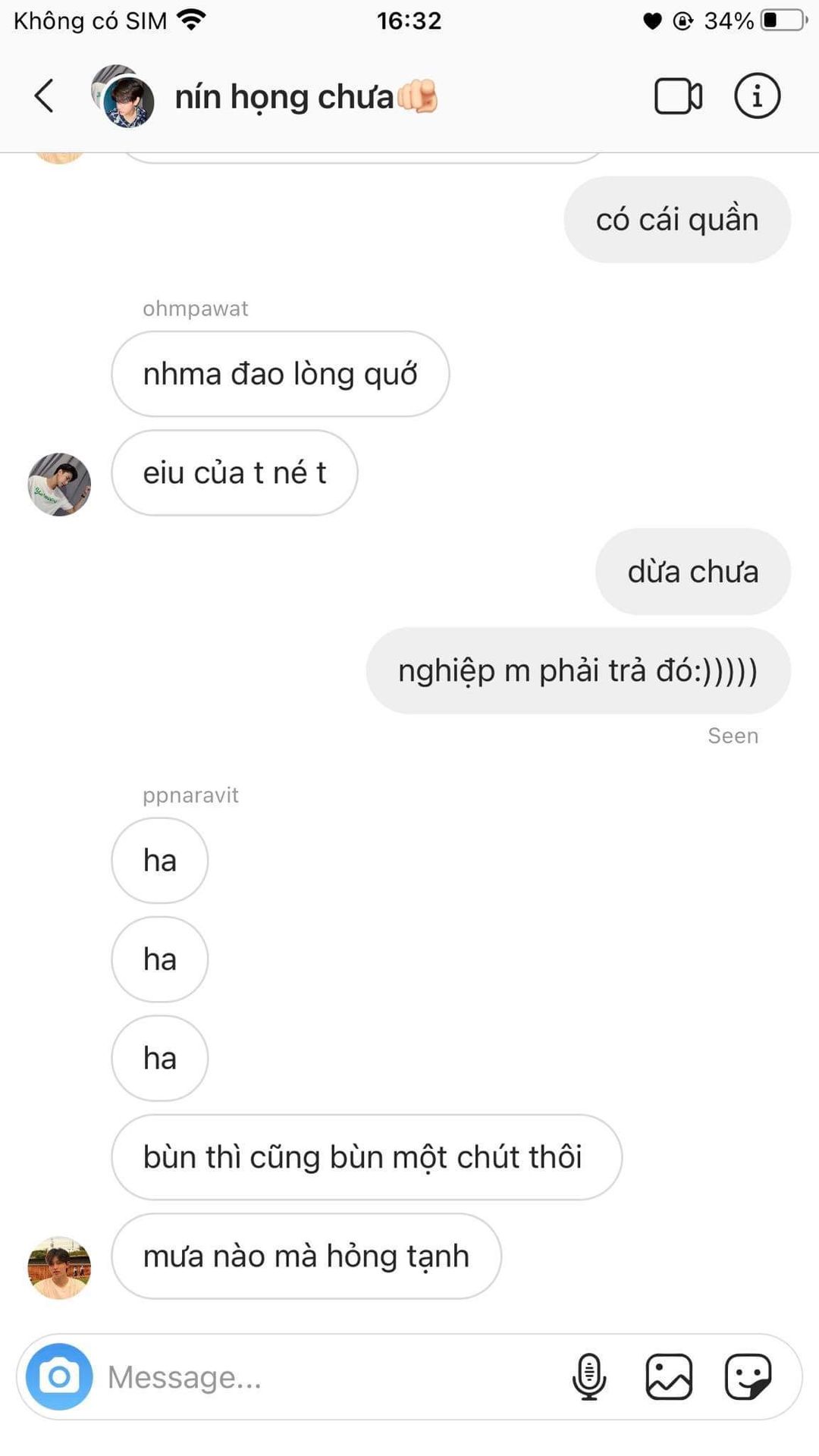Record a voice message with microphone
This screenshot has height=1456, width=819.
coord(589,1376)
